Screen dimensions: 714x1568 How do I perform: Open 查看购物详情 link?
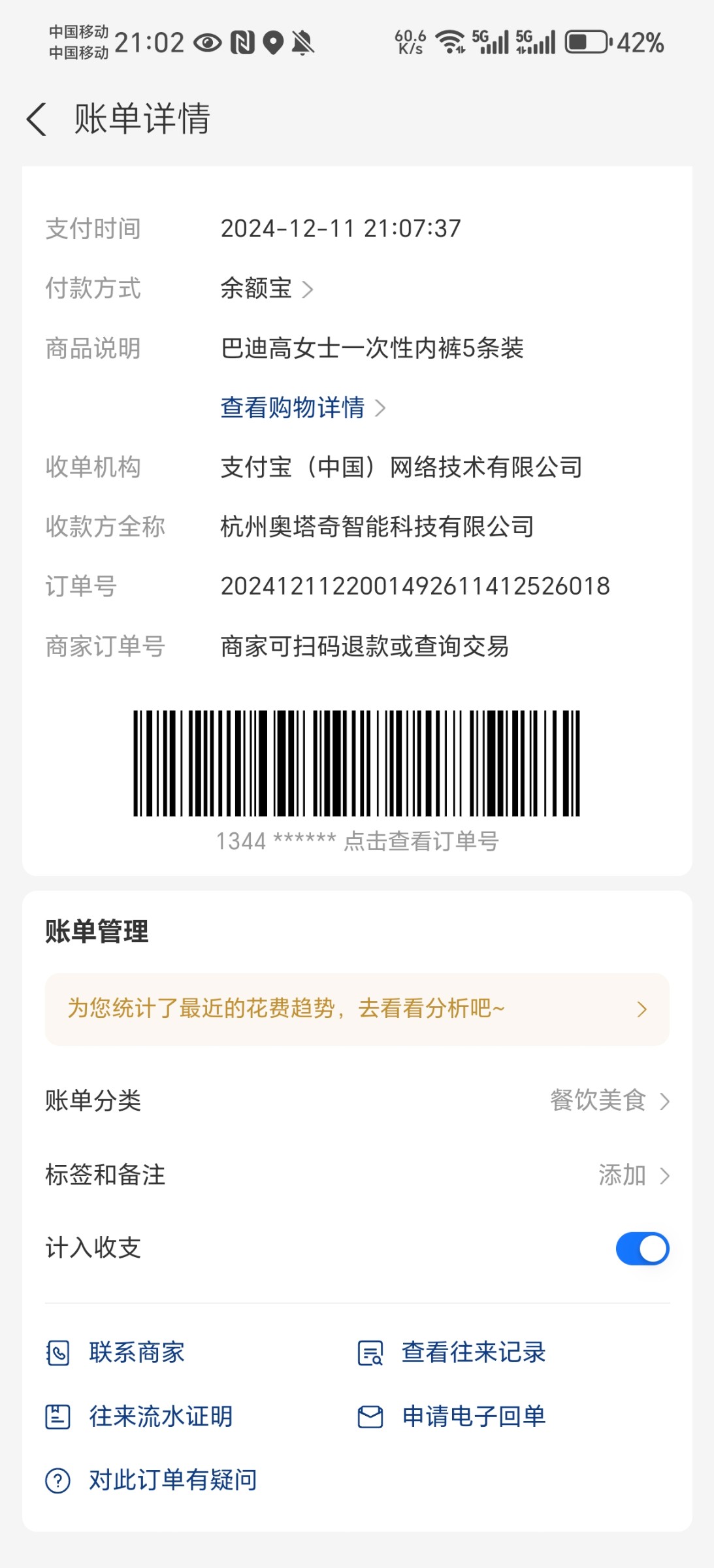click(x=302, y=408)
